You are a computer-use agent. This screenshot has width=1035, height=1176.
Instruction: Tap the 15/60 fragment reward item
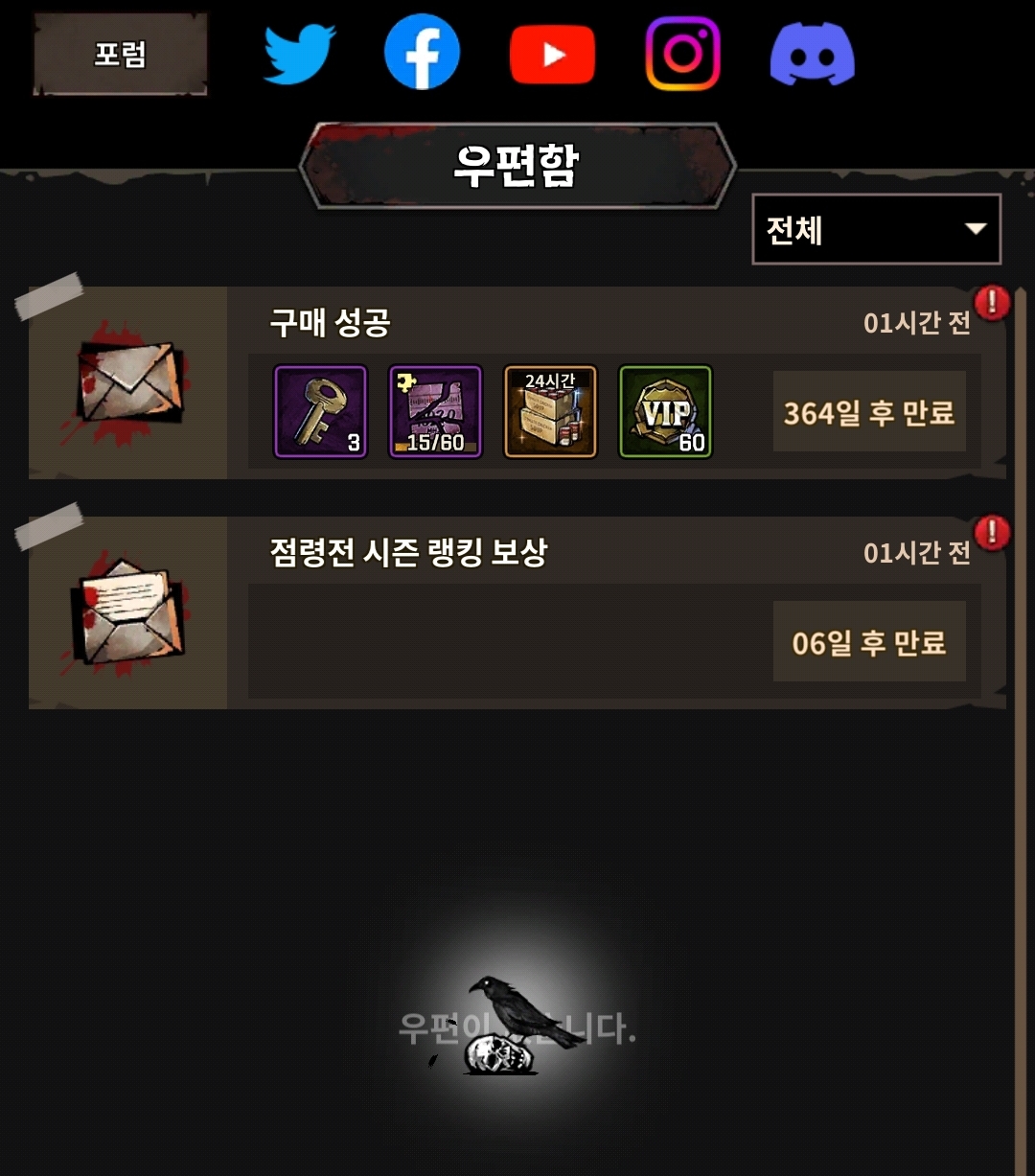pyautogui.click(x=435, y=411)
